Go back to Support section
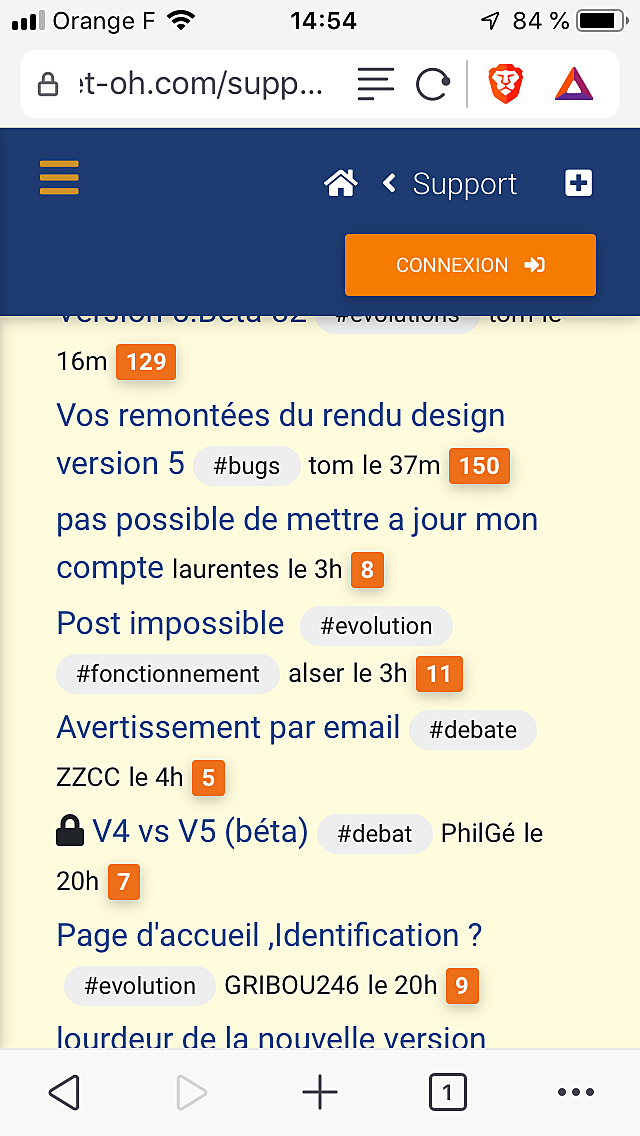The image size is (640, 1136). (450, 183)
